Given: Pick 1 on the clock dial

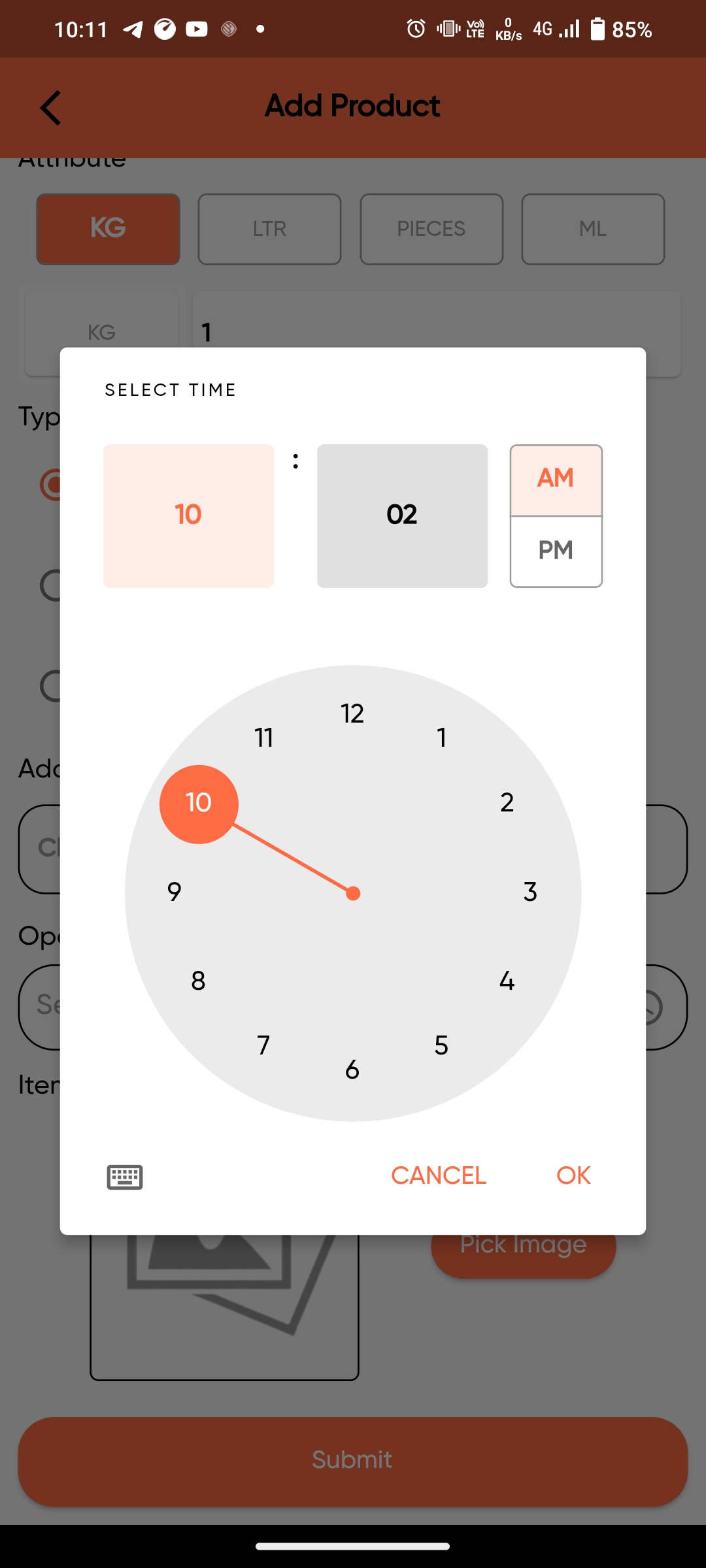Looking at the screenshot, I should [x=442, y=738].
